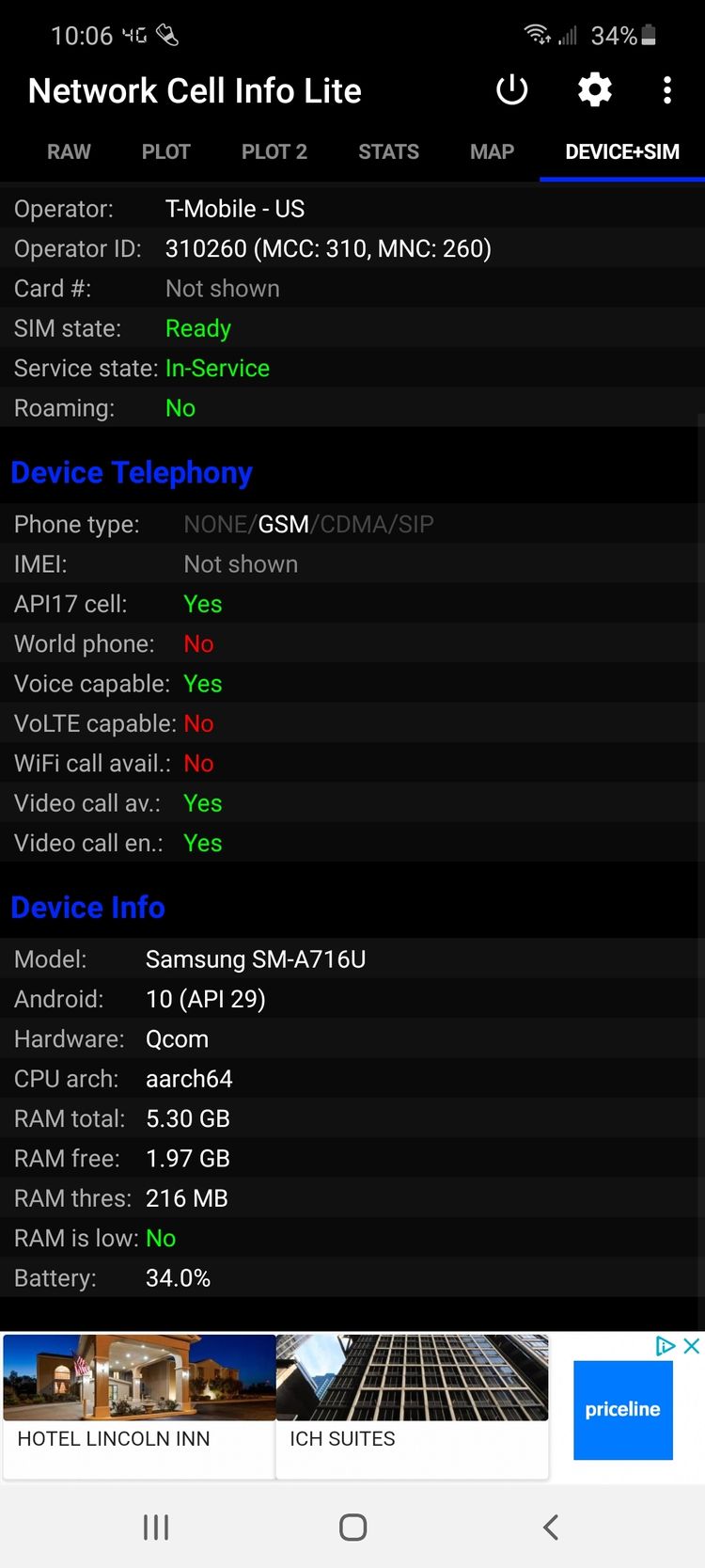Open the ICH Suites ad card

click(412, 1406)
